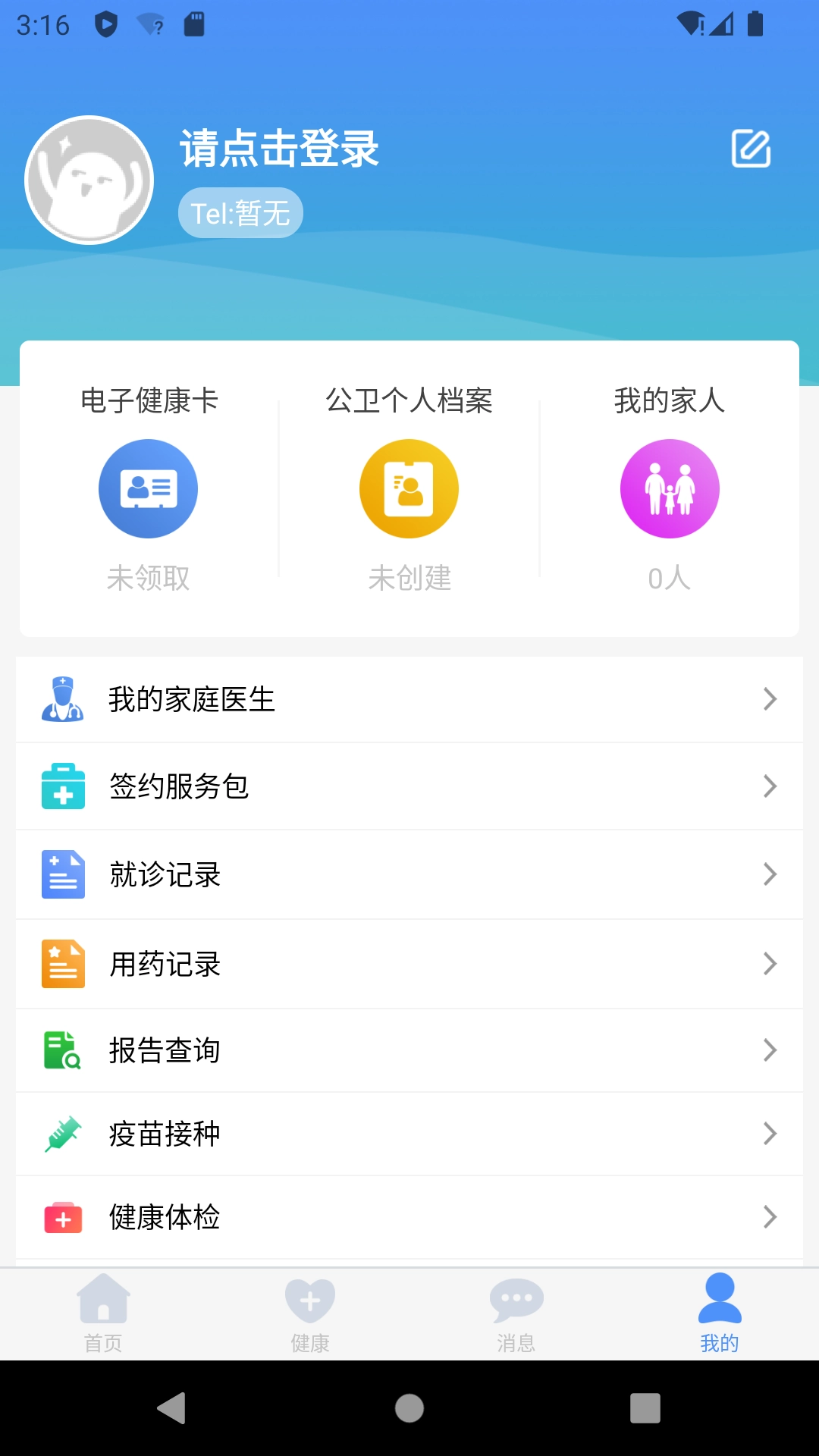Expand the 健康体检 entry chevron

click(771, 1217)
